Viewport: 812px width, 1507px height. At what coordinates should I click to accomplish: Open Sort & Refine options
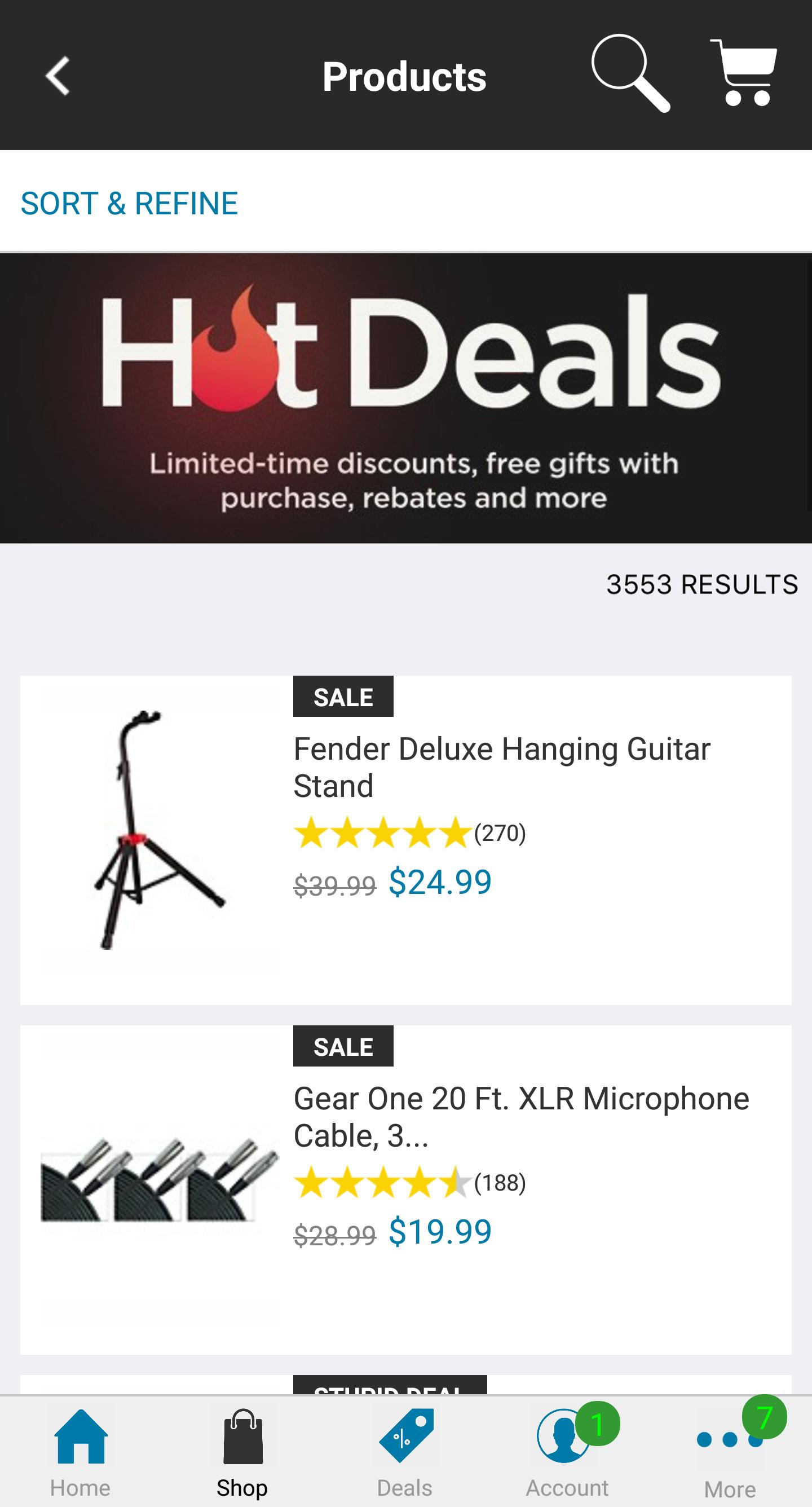pos(129,203)
